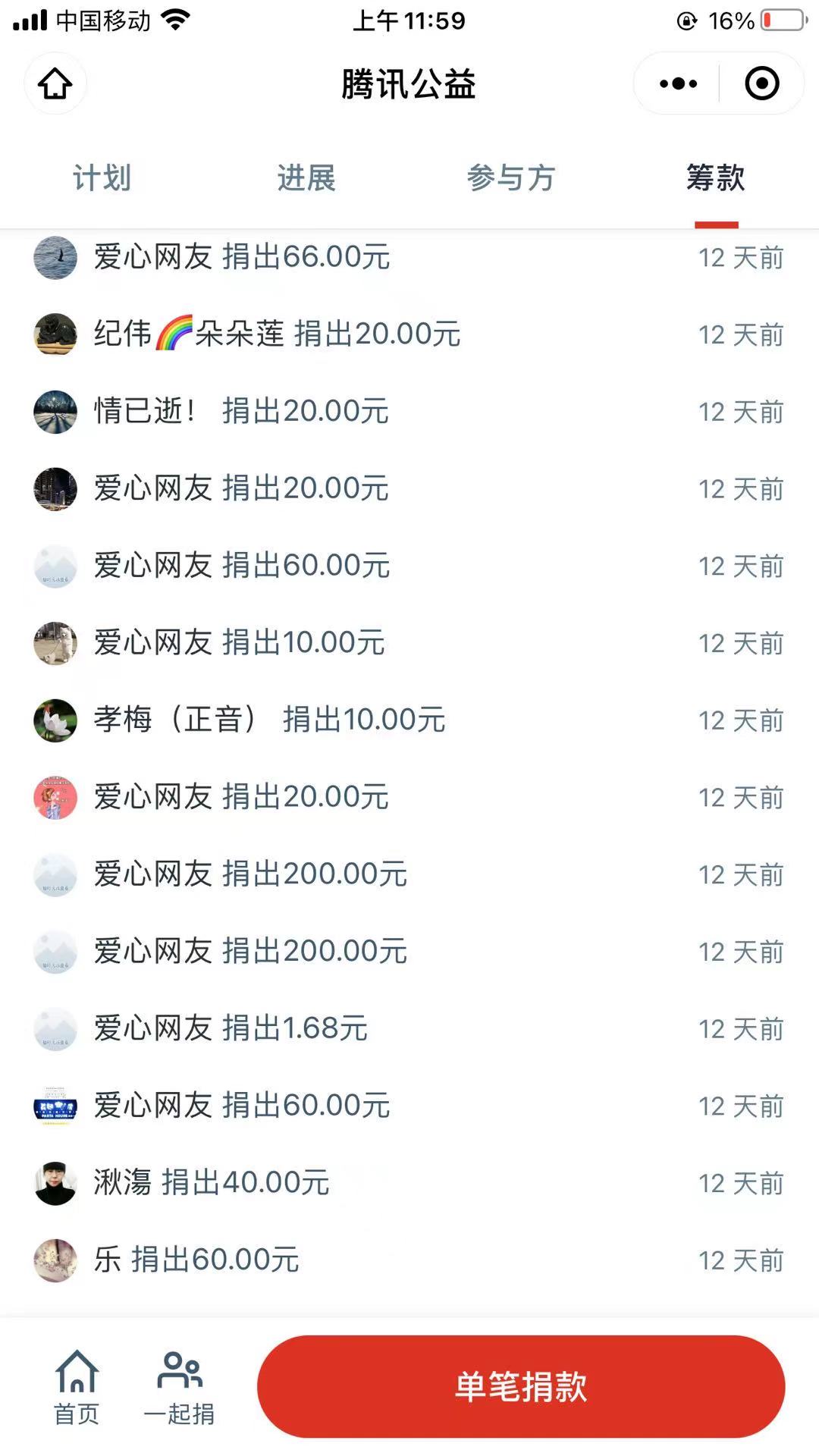Select the 筹款 tab

tap(715, 178)
